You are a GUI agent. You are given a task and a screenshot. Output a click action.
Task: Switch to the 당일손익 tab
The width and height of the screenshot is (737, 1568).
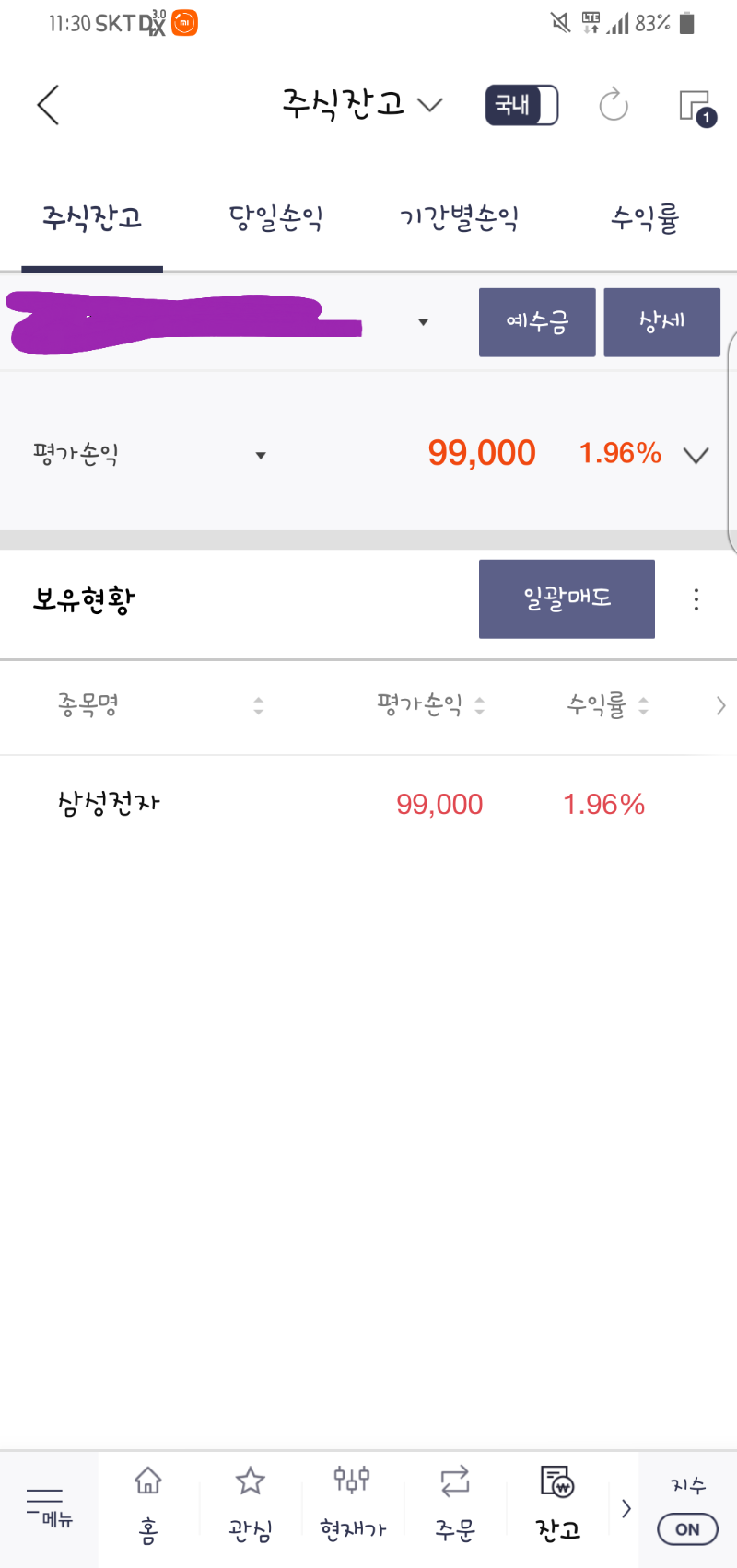275,218
